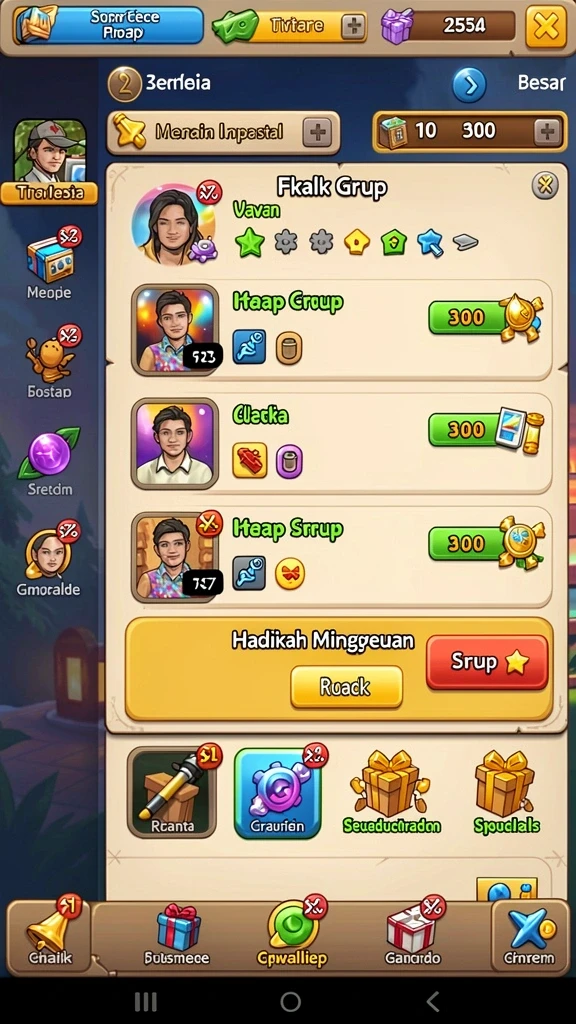
Task: Claim the 300 reward for Ktaap Srrup
Action: 485,543
